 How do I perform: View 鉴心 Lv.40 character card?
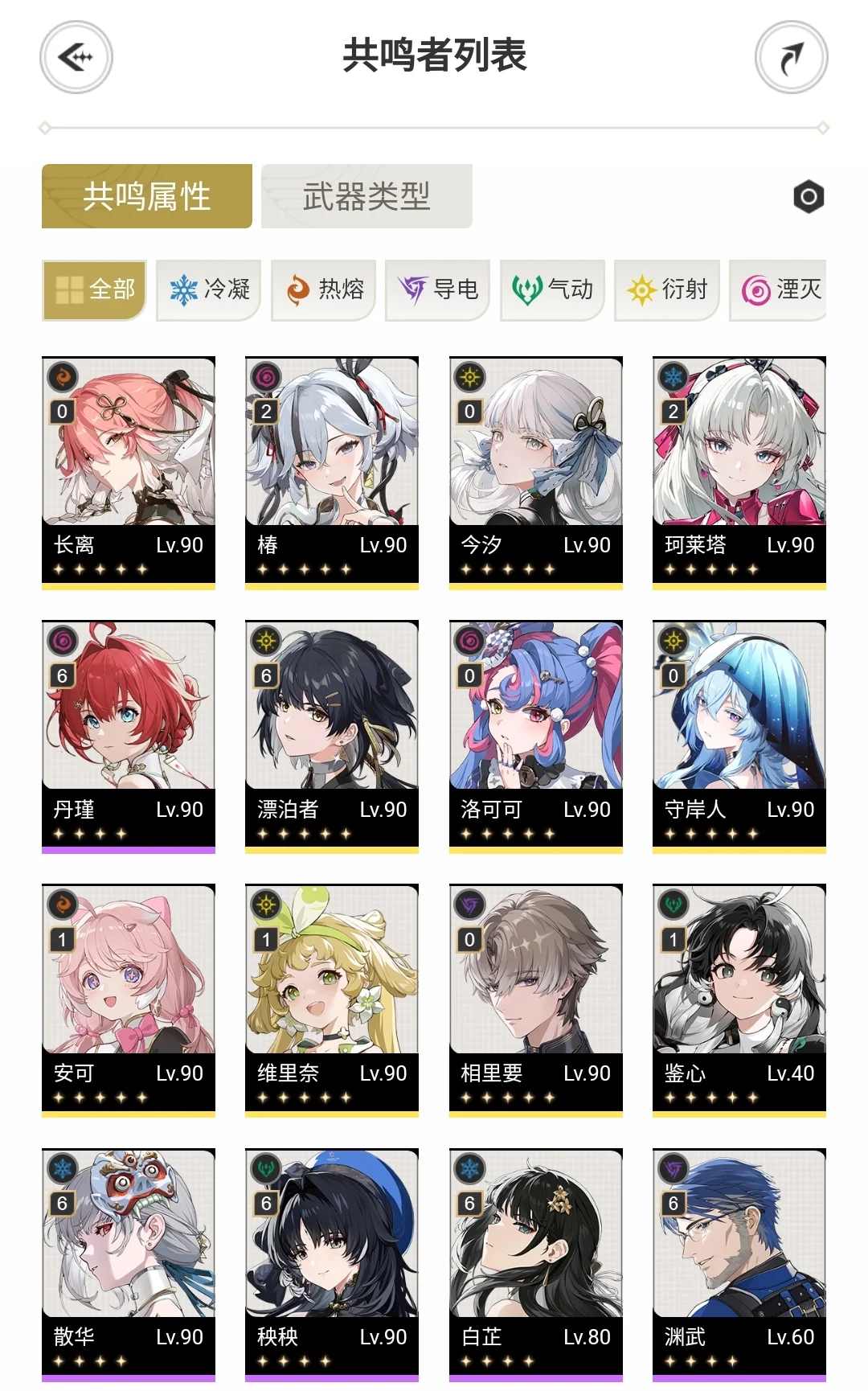click(x=739, y=998)
